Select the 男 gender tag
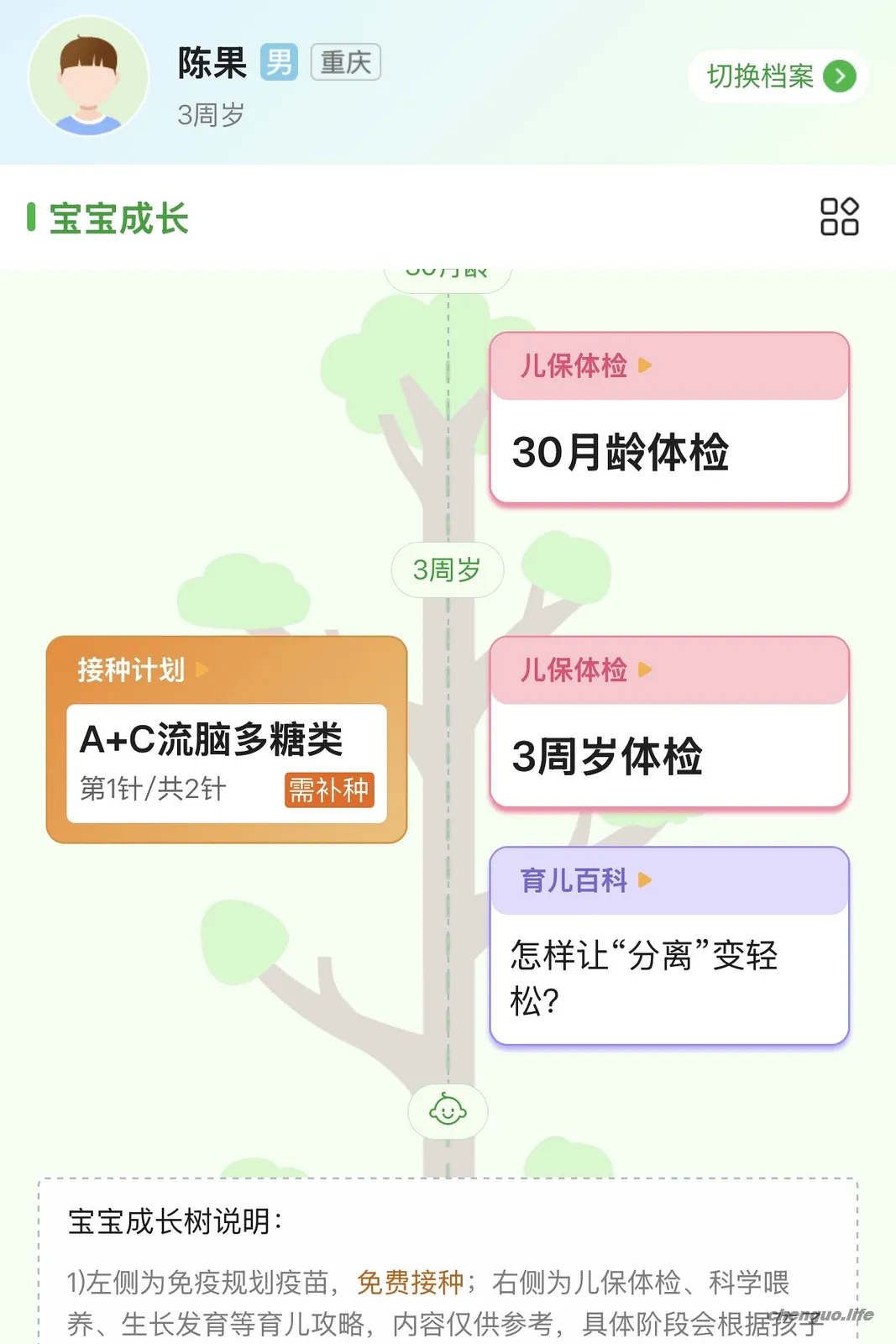Viewport: 896px width, 1344px height. [278, 63]
